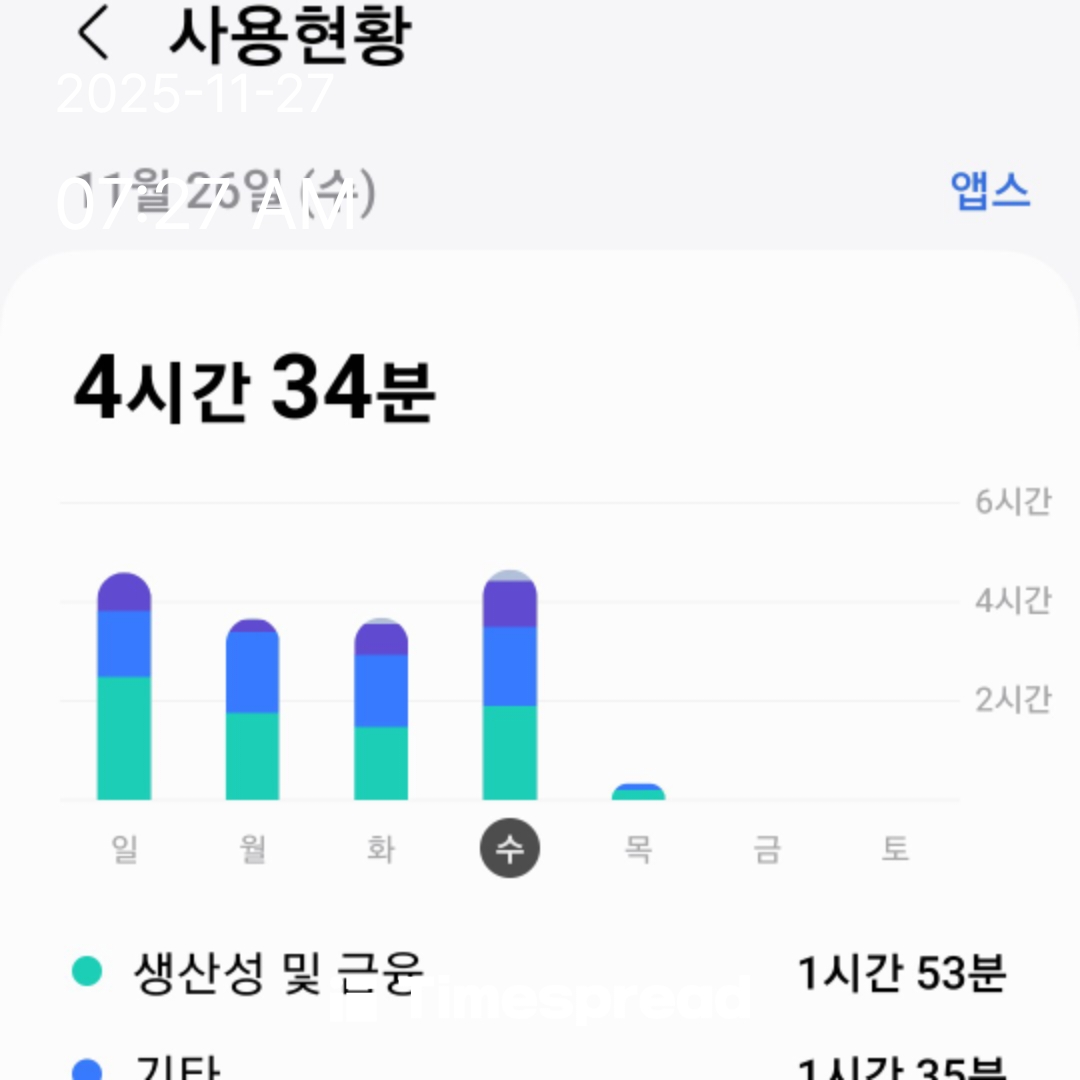The width and height of the screenshot is (1080, 1080).
Task: Open the 기타 category row
Action: [x=540, y=1066]
